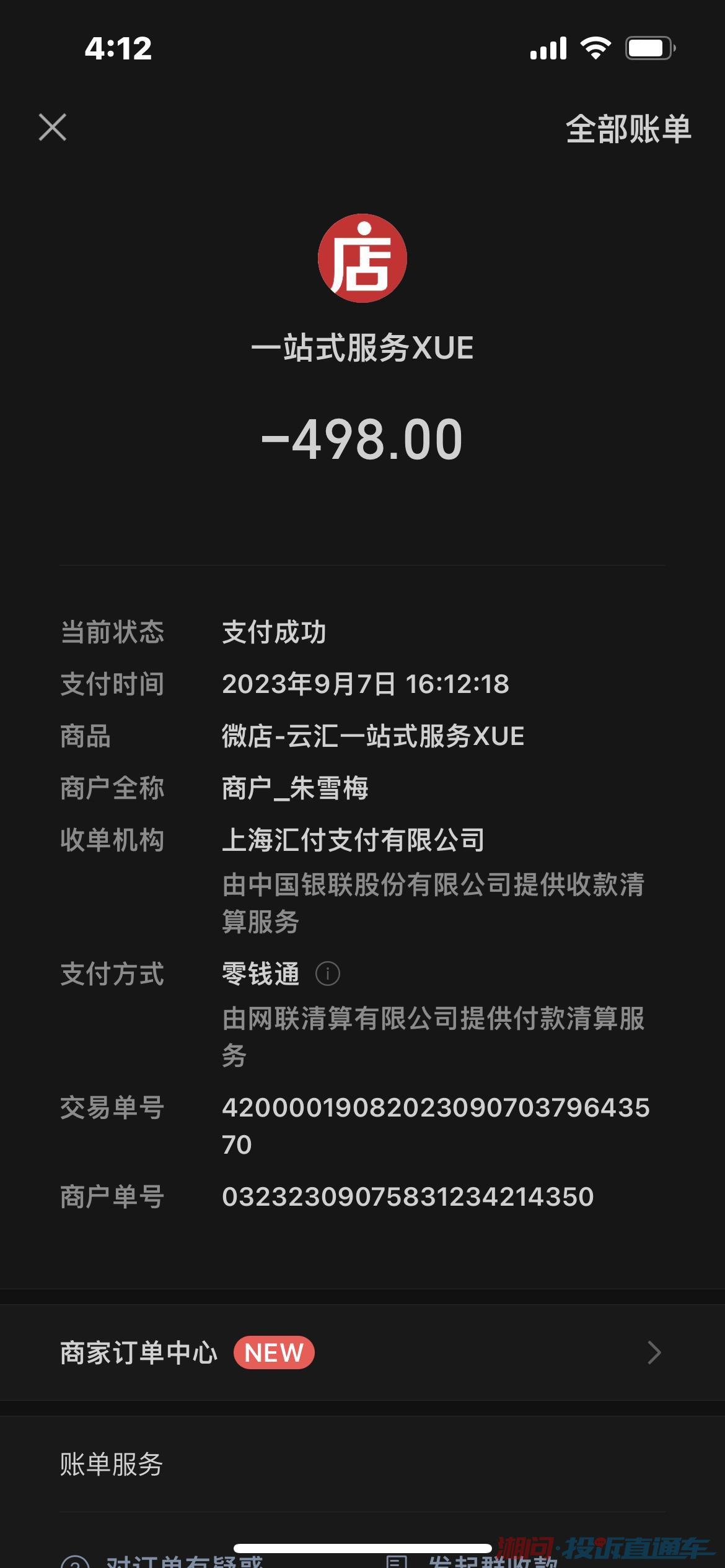Screen dimensions: 725x1568
Task: Open 全部账单 to view all bills
Action: (628, 129)
